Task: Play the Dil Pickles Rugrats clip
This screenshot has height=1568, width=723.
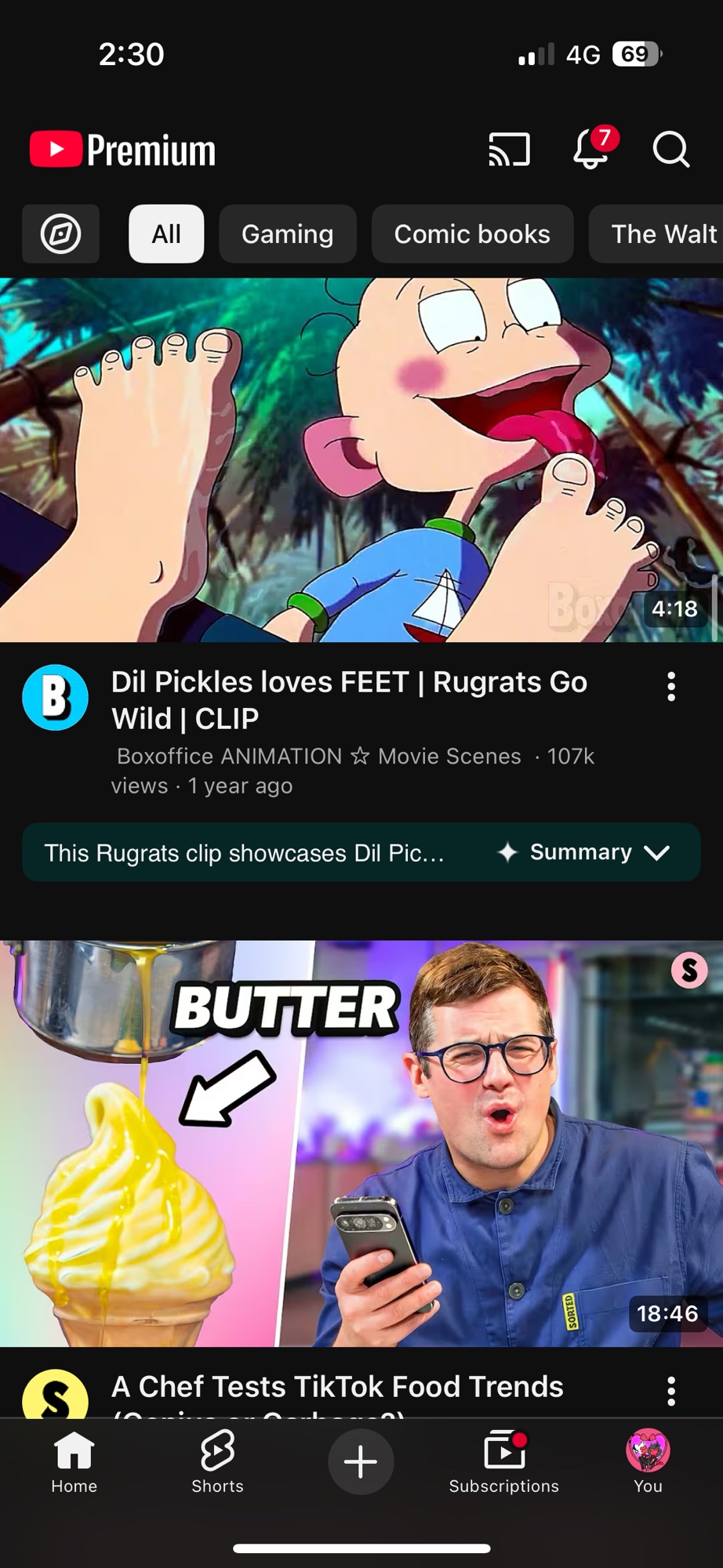Action: (361, 459)
